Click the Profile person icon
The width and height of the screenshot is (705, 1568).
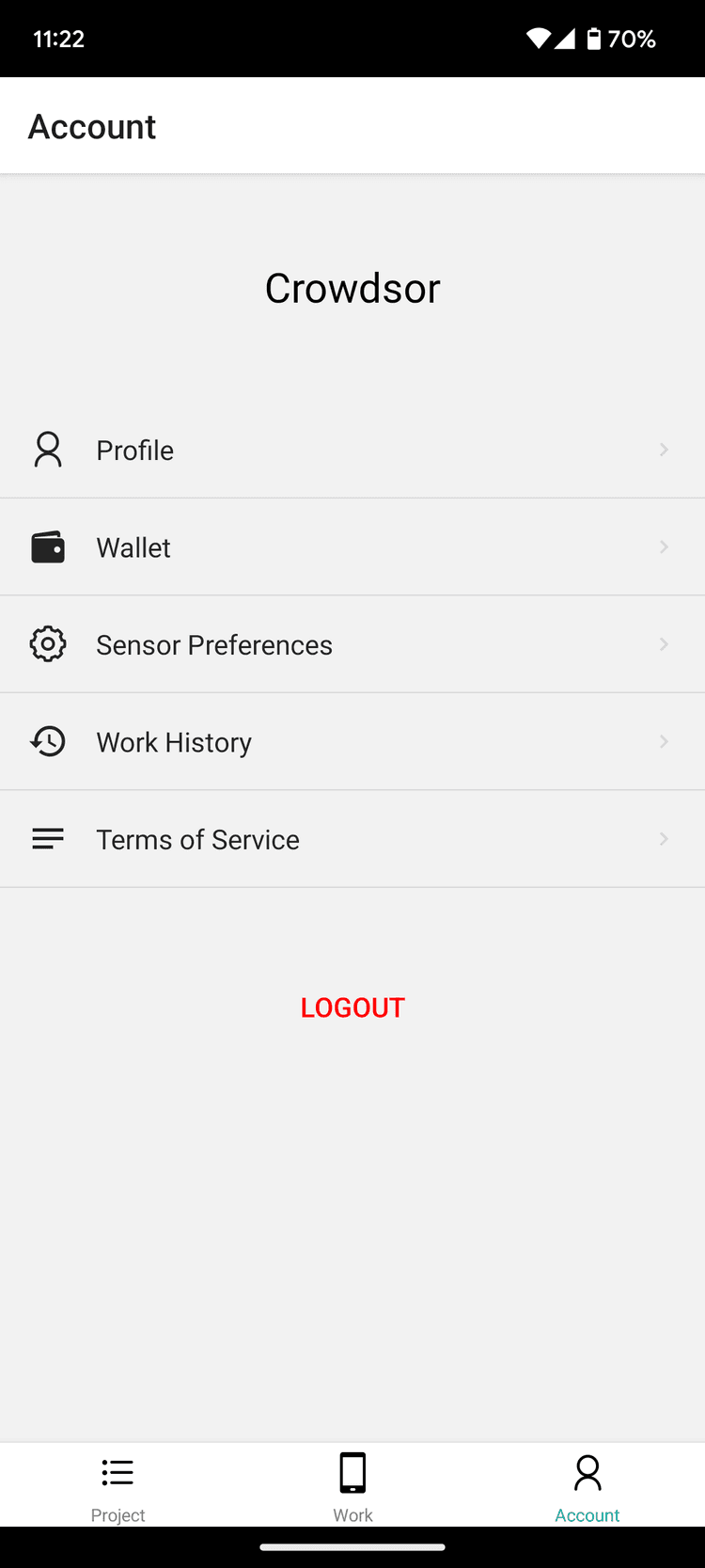pyautogui.click(x=48, y=450)
